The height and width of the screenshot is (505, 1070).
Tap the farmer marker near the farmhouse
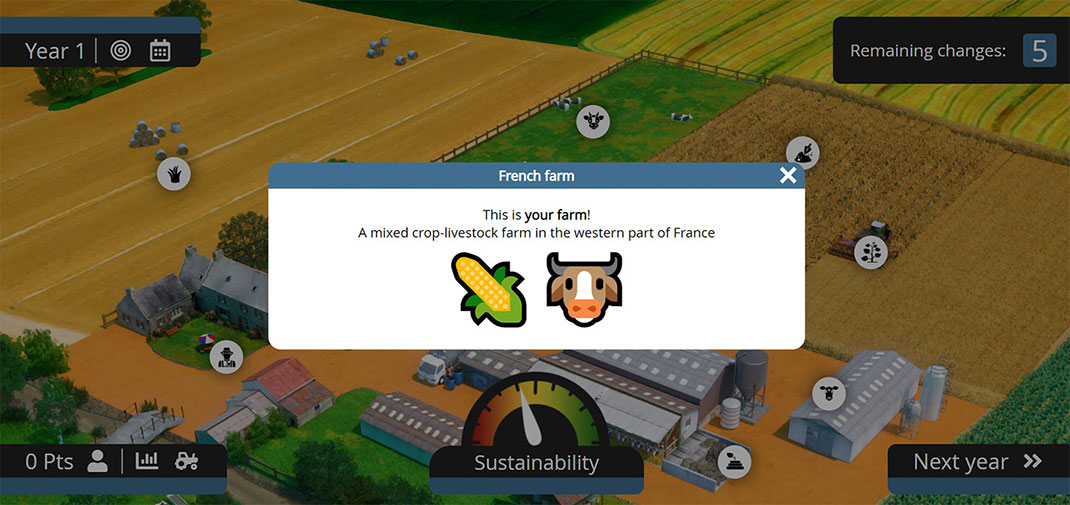coord(227,355)
